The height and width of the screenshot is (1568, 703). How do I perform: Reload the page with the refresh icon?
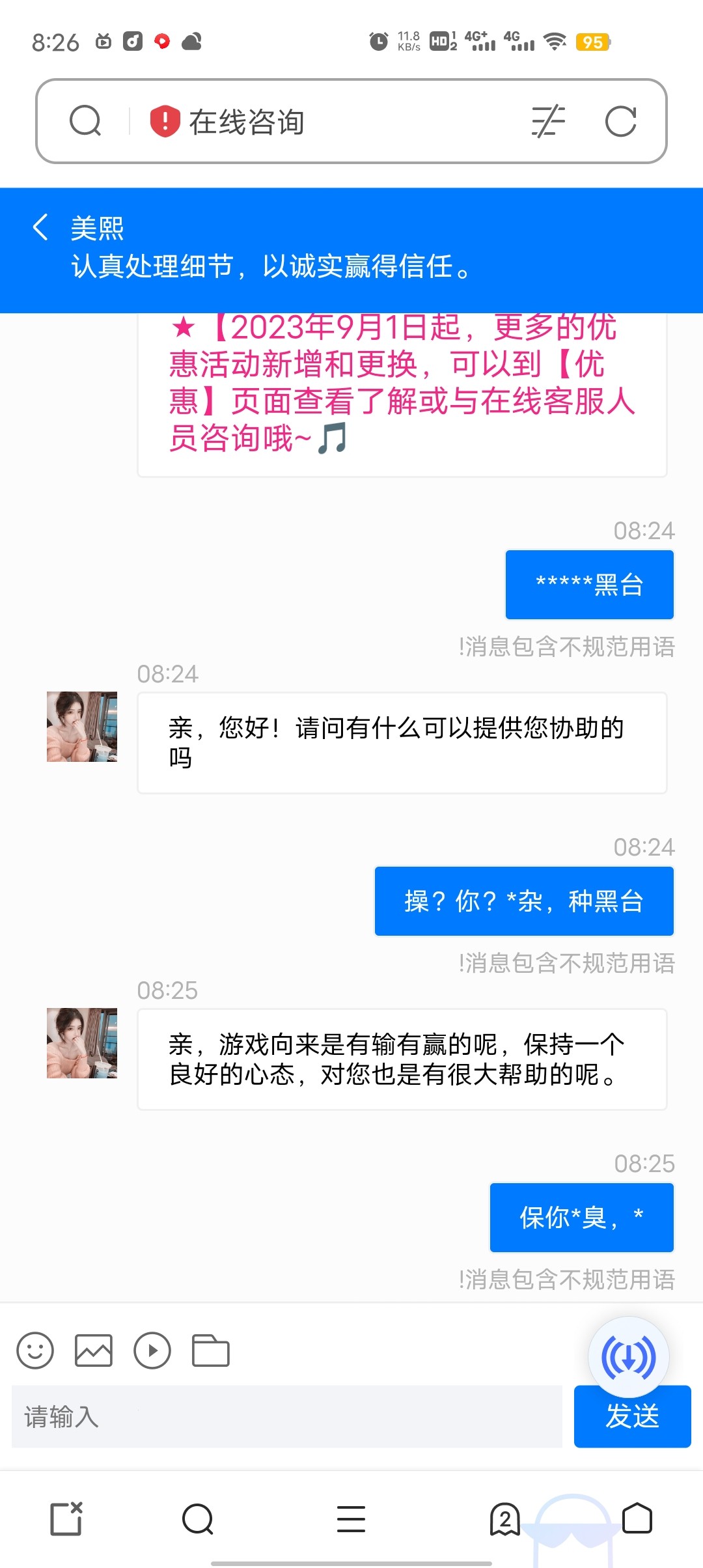pos(620,121)
